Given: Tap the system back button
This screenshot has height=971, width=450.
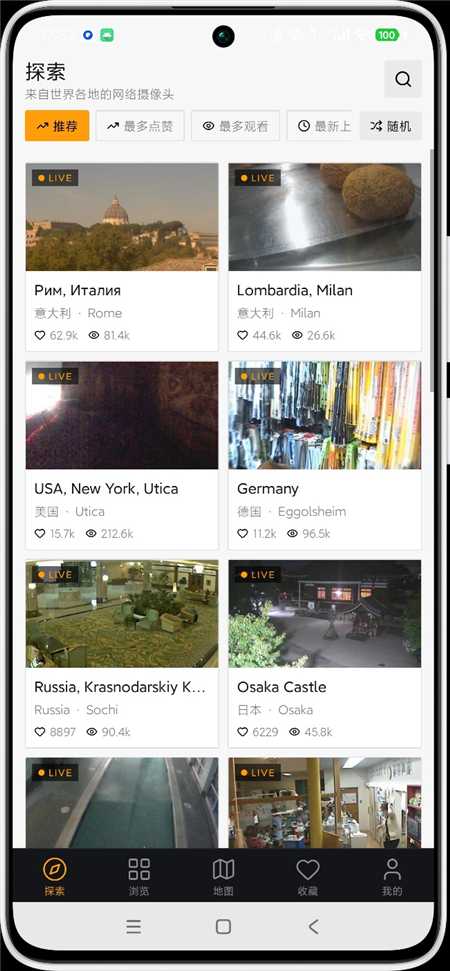Looking at the screenshot, I should (x=313, y=926).
